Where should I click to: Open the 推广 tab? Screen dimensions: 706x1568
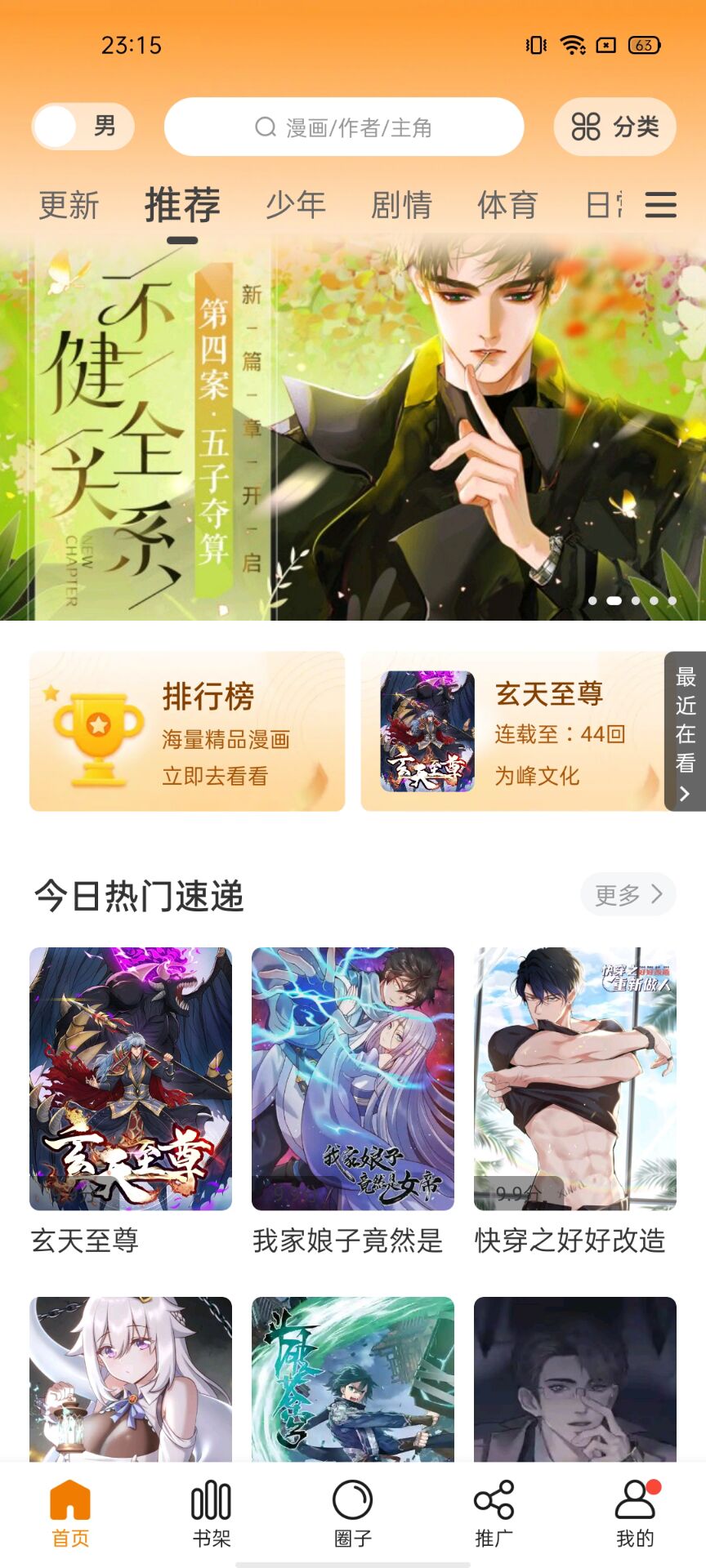pos(494,1512)
